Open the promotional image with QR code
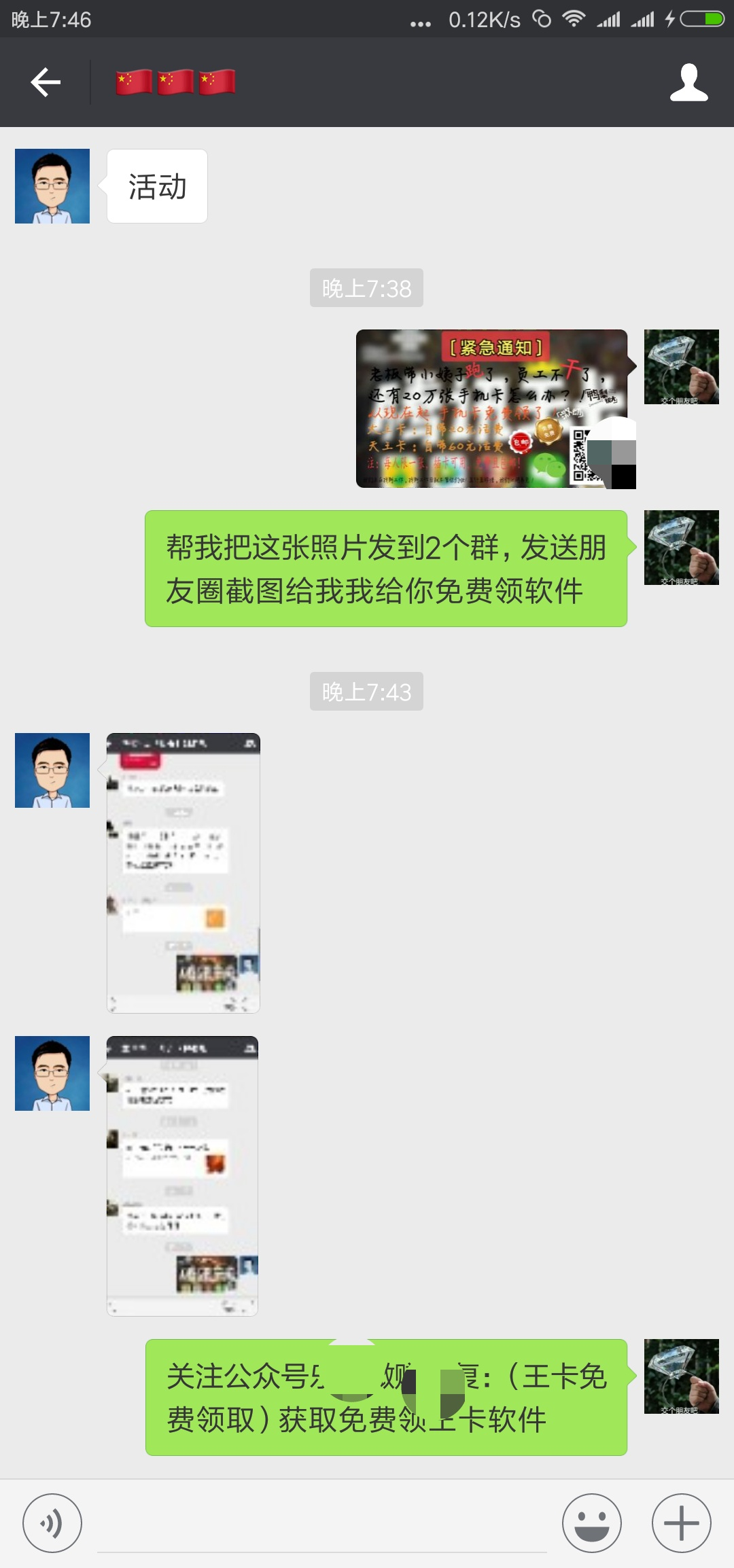 (x=493, y=408)
